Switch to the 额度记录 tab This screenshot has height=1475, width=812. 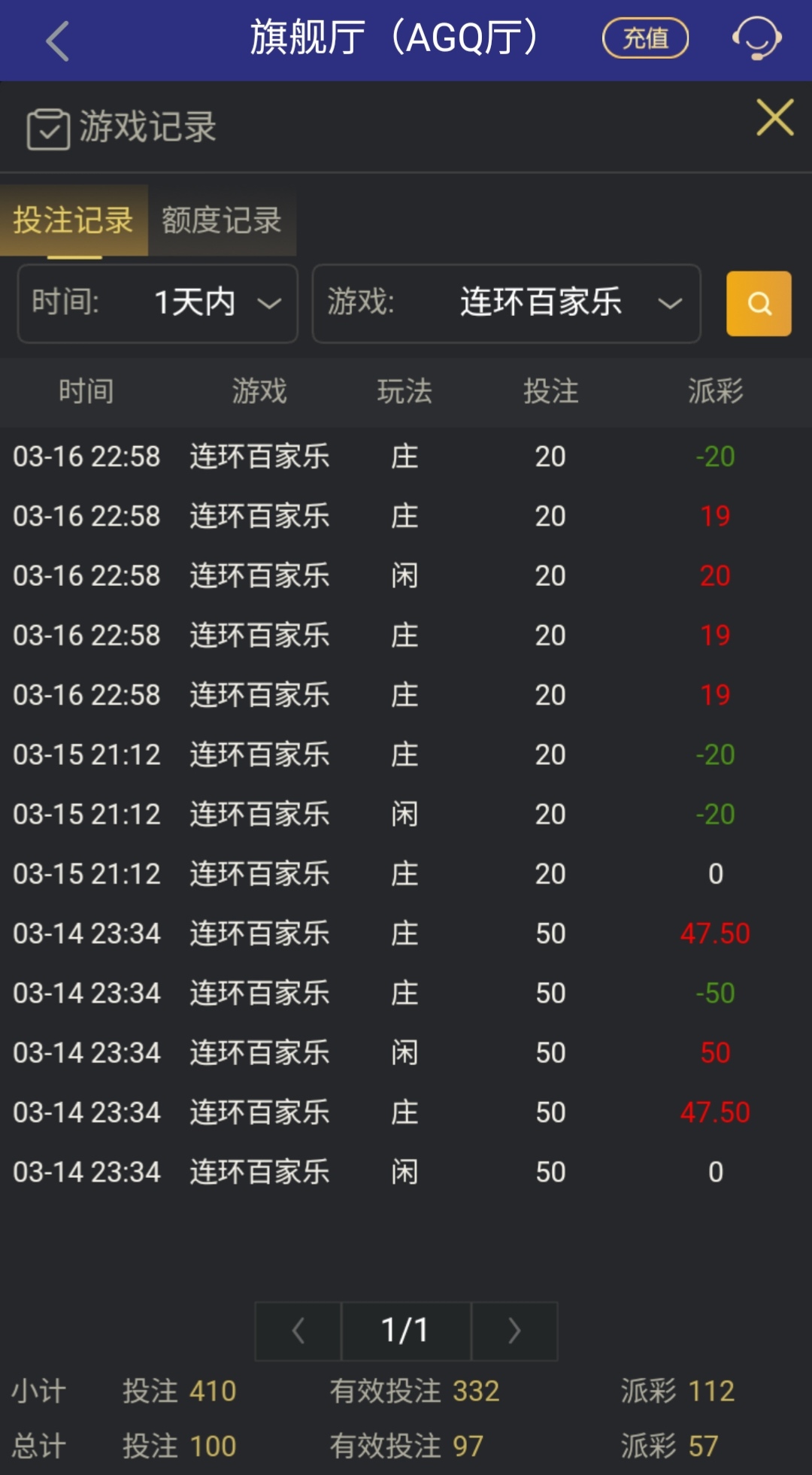(222, 220)
